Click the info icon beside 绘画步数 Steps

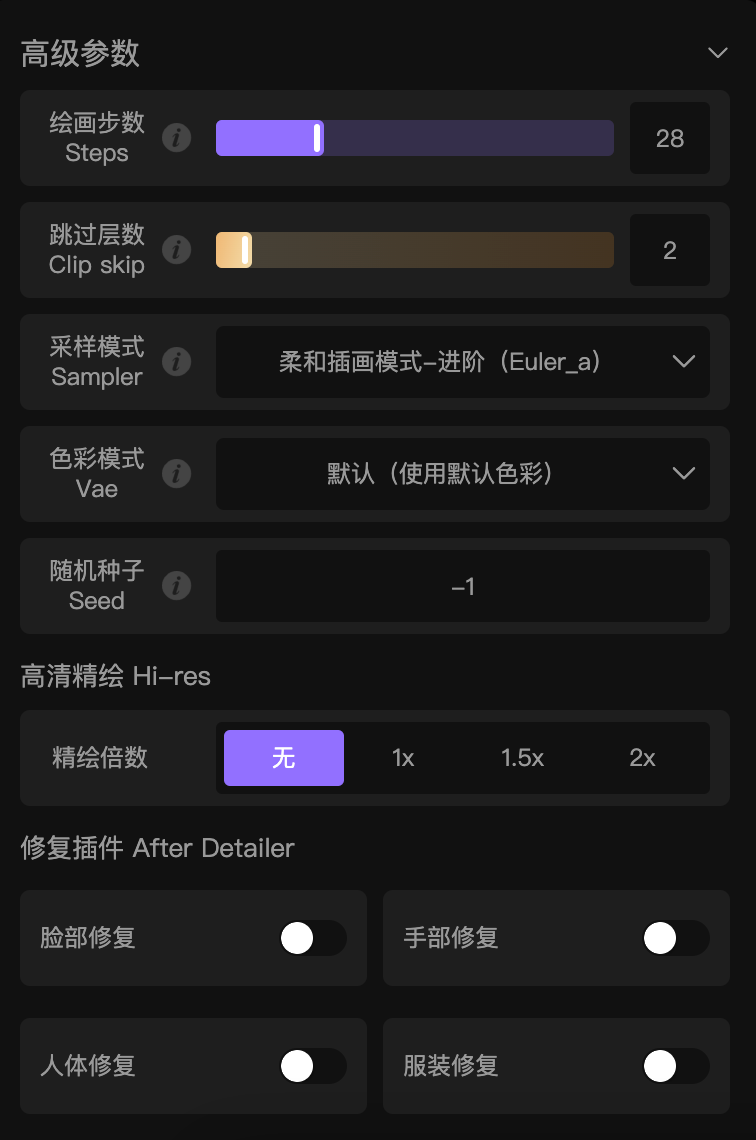[177, 138]
